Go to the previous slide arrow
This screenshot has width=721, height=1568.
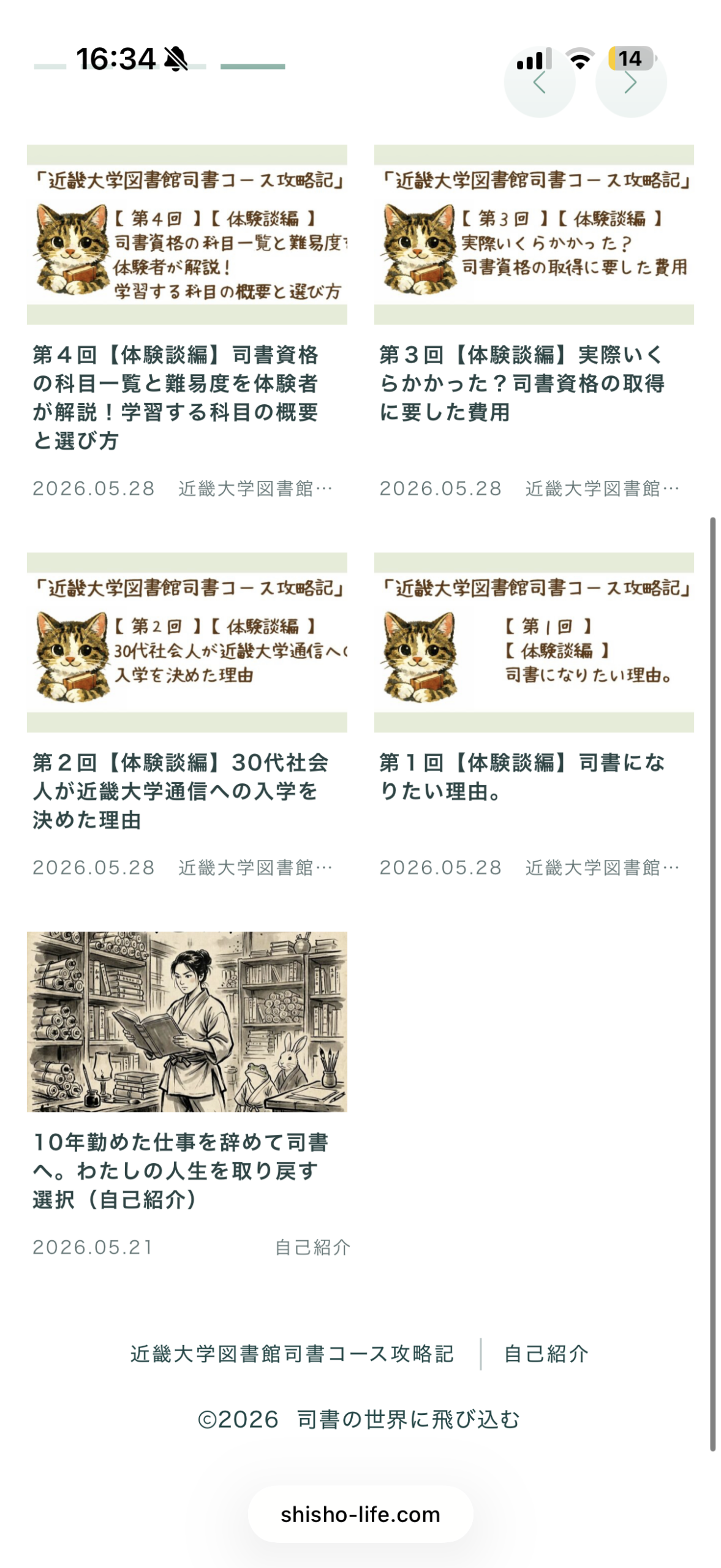click(539, 82)
